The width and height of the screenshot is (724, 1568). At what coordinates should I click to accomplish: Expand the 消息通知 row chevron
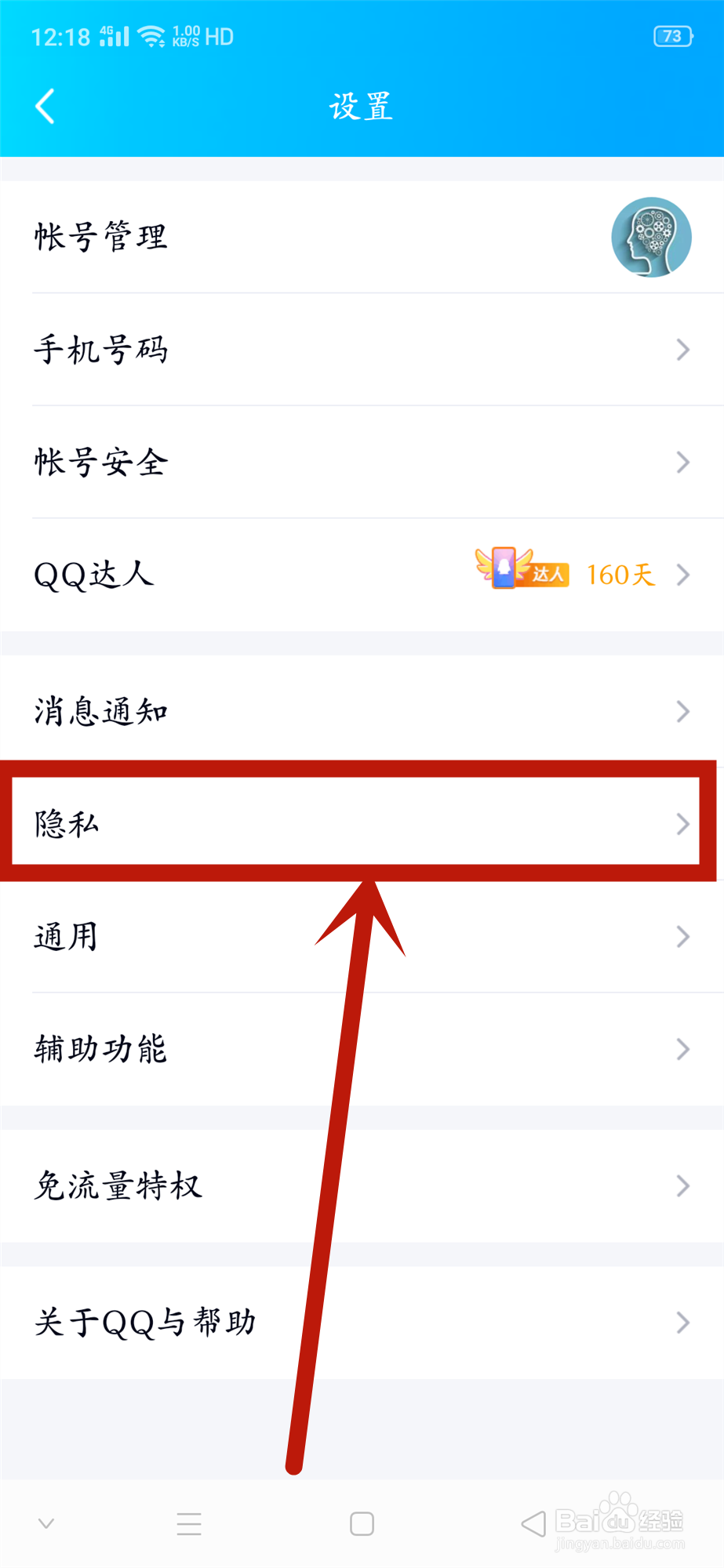click(682, 710)
